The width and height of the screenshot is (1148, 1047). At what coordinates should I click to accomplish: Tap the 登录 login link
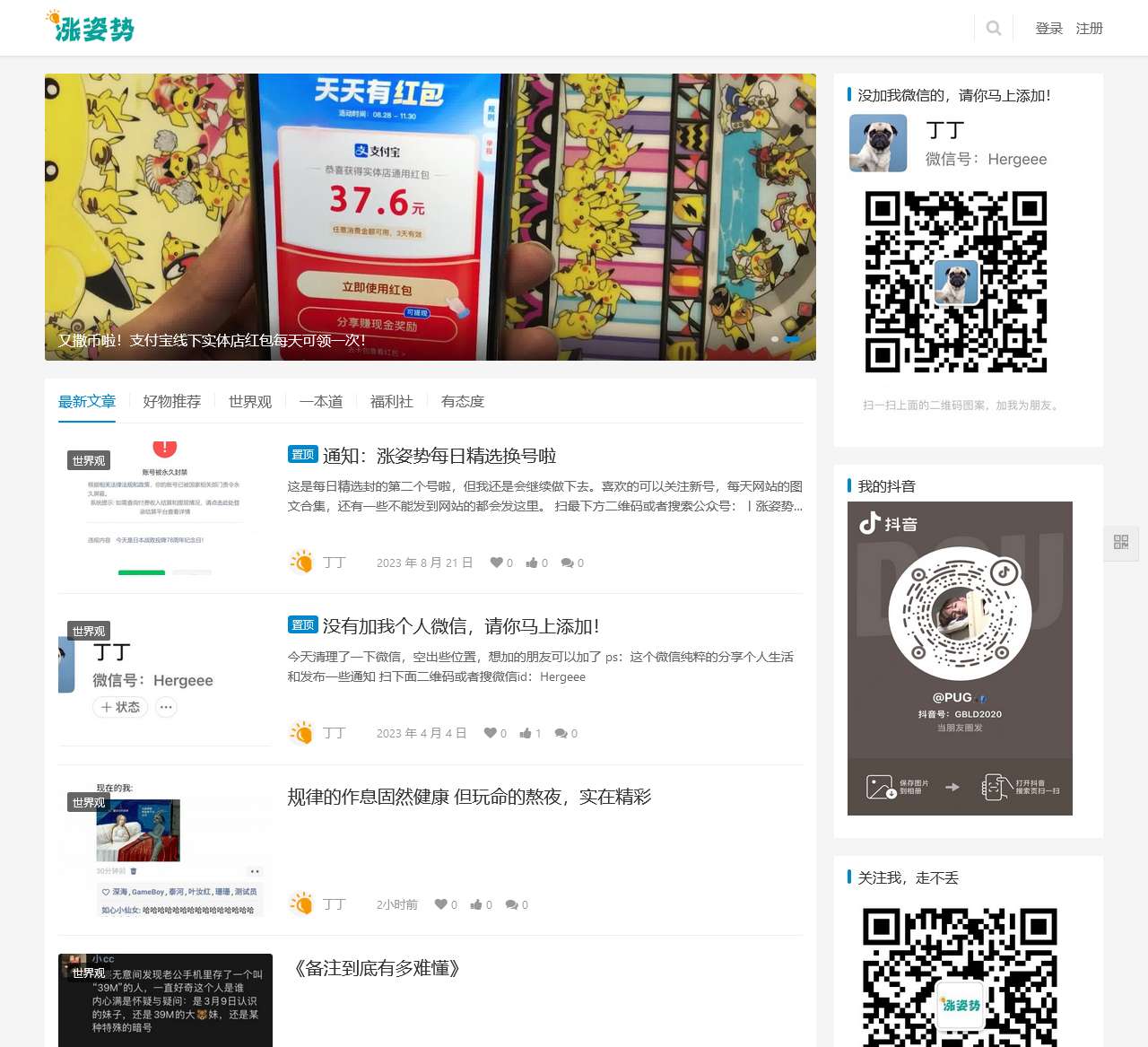(x=1048, y=29)
